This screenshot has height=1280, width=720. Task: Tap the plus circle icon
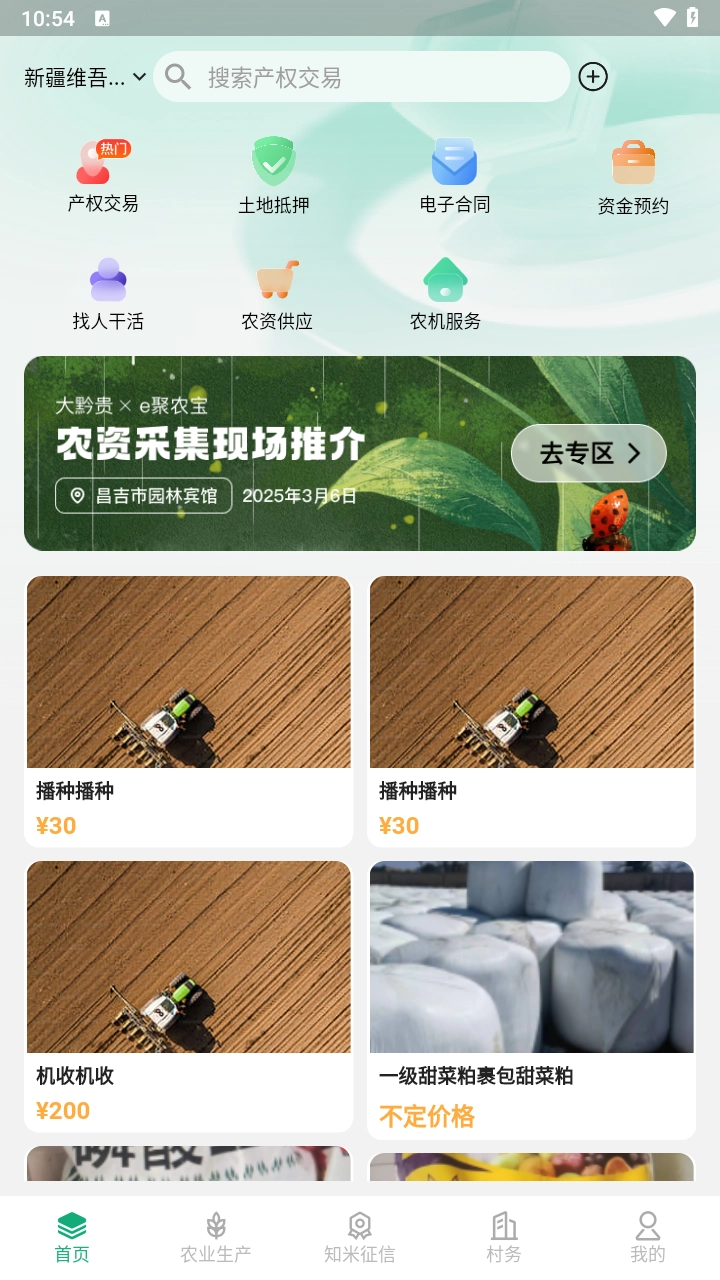point(593,77)
